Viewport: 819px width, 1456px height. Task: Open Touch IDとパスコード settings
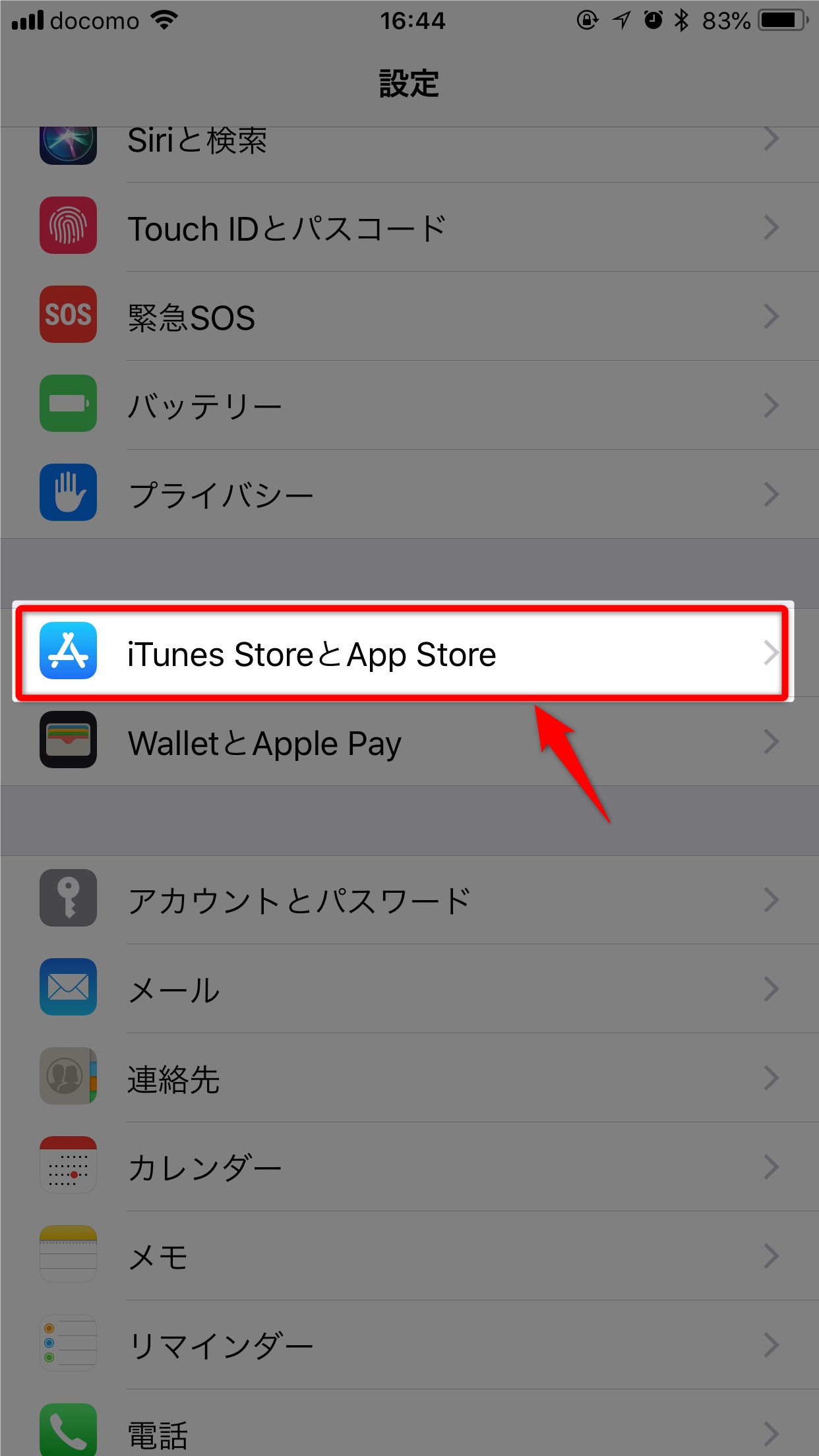point(409,228)
